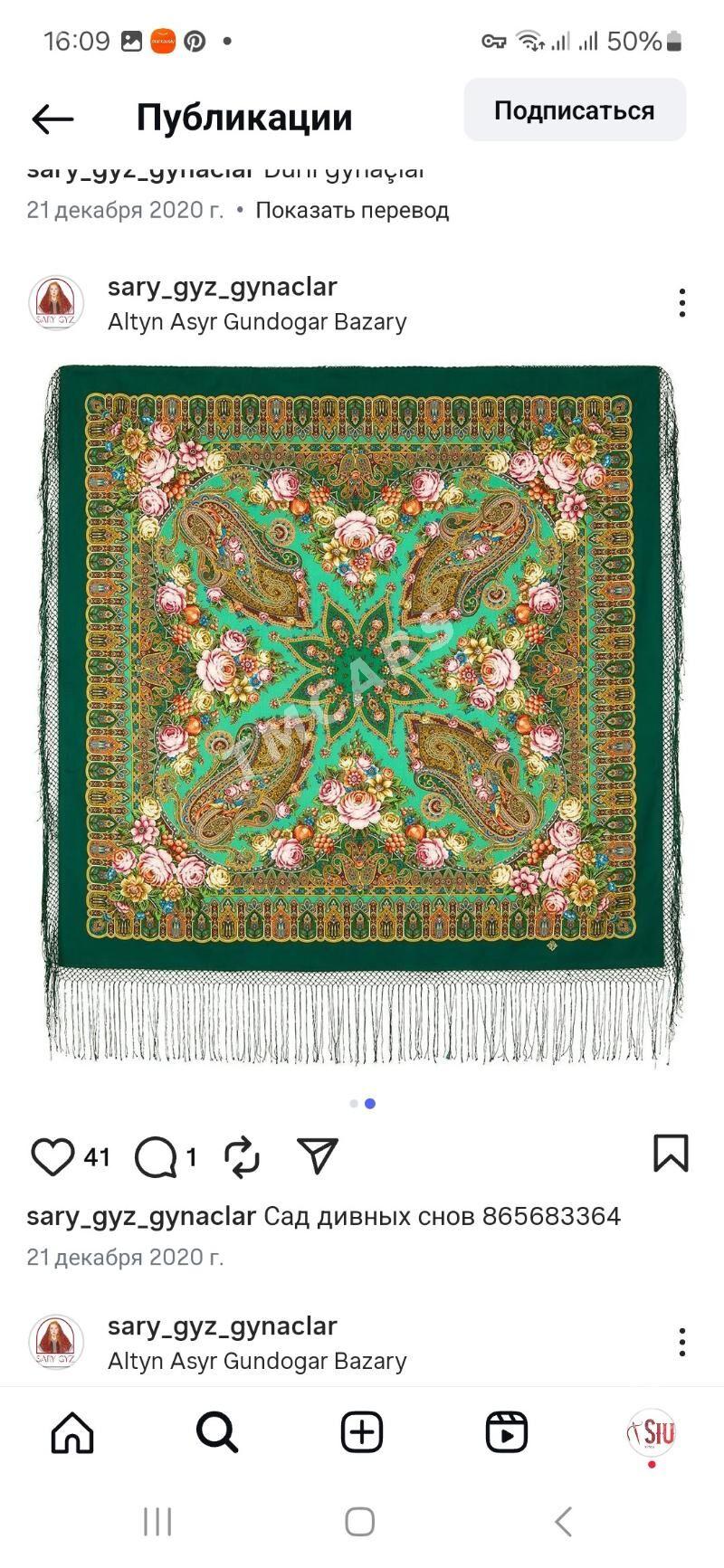Image resolution: width=724 pixels, height=1568 pixels.
Task: Tap the Подписаться button
Action: click(x=574, y=110)
